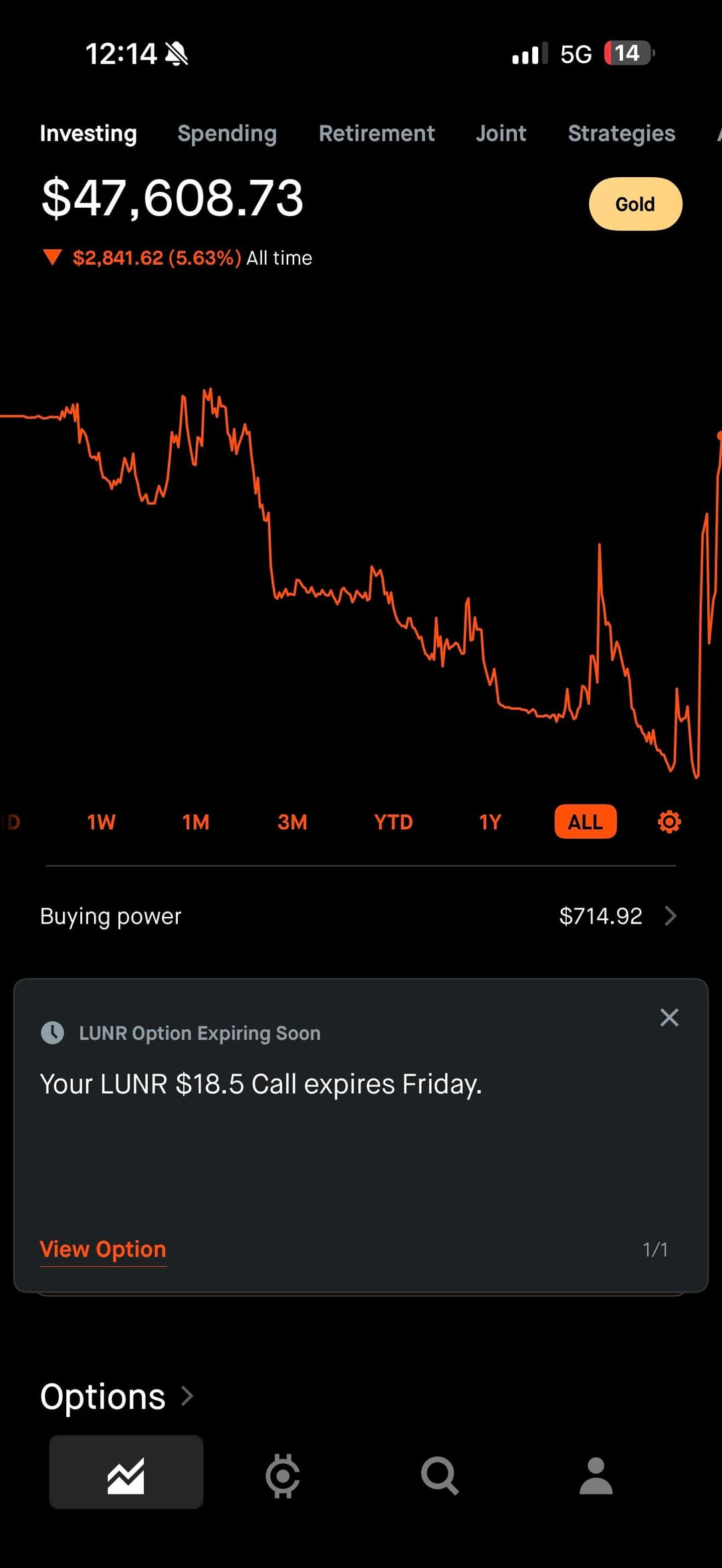
Task: Open the search tab in bottom bar
Action: [x=439, y=1475]
